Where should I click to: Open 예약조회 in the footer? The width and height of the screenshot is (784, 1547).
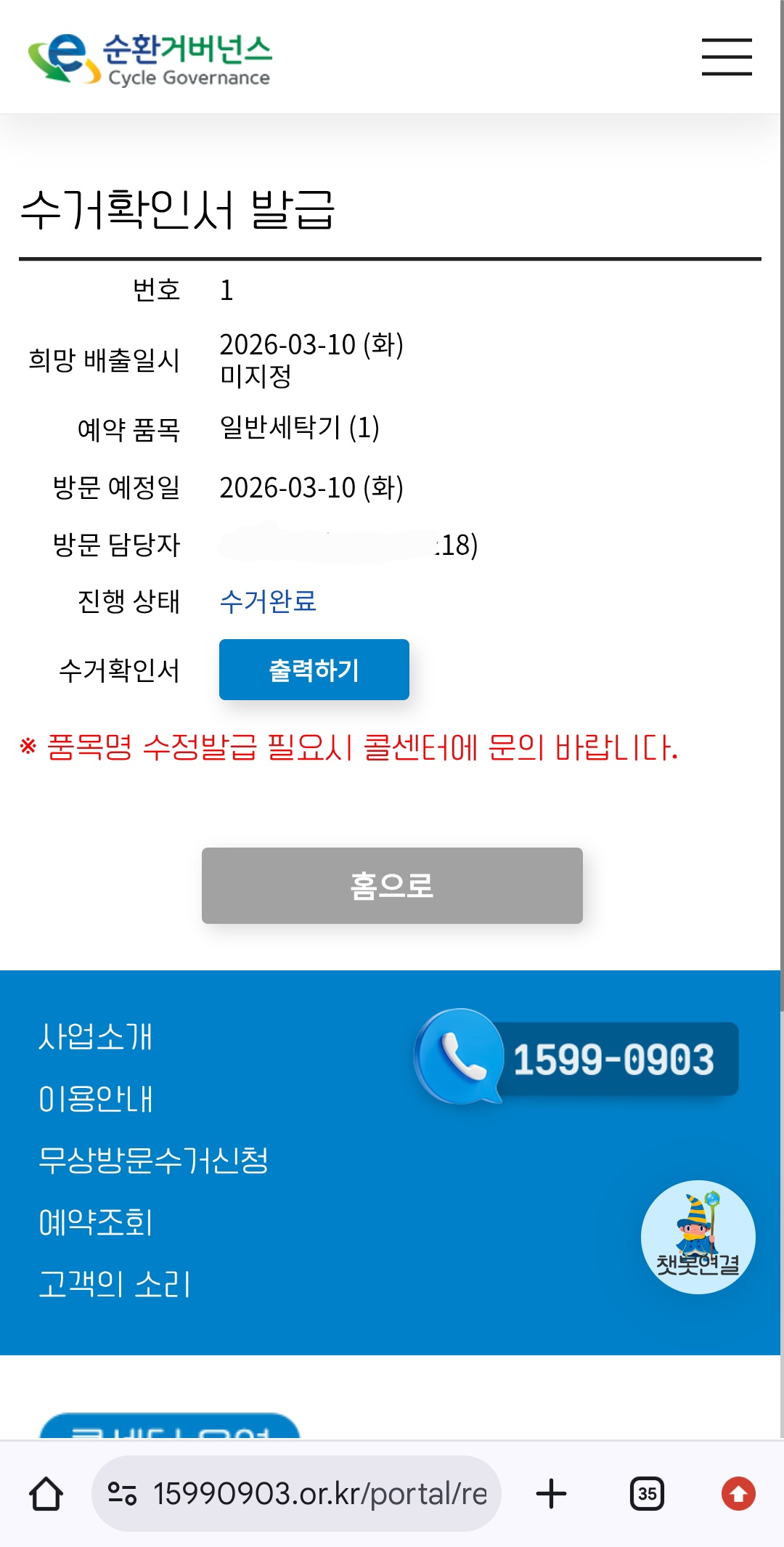[x=95, y=1222]
